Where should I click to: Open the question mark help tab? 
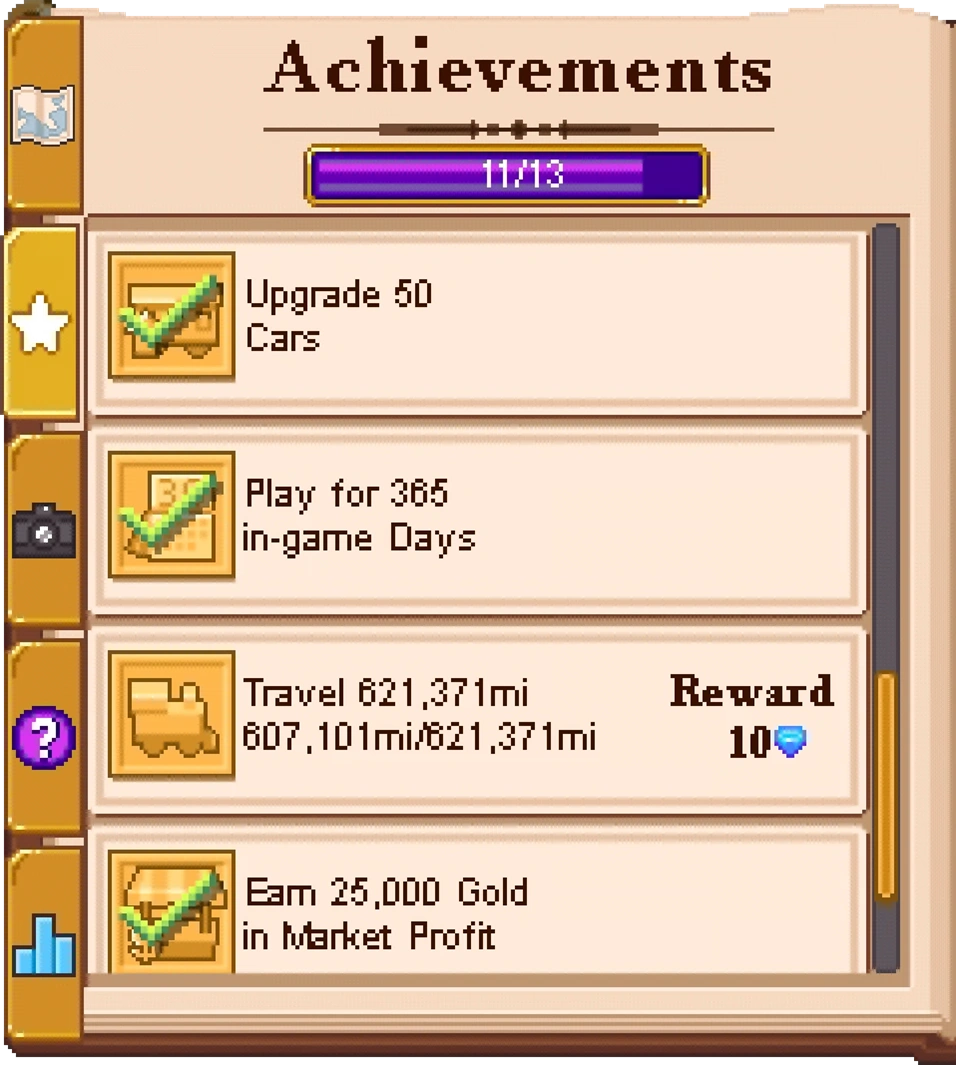point(43,738)
